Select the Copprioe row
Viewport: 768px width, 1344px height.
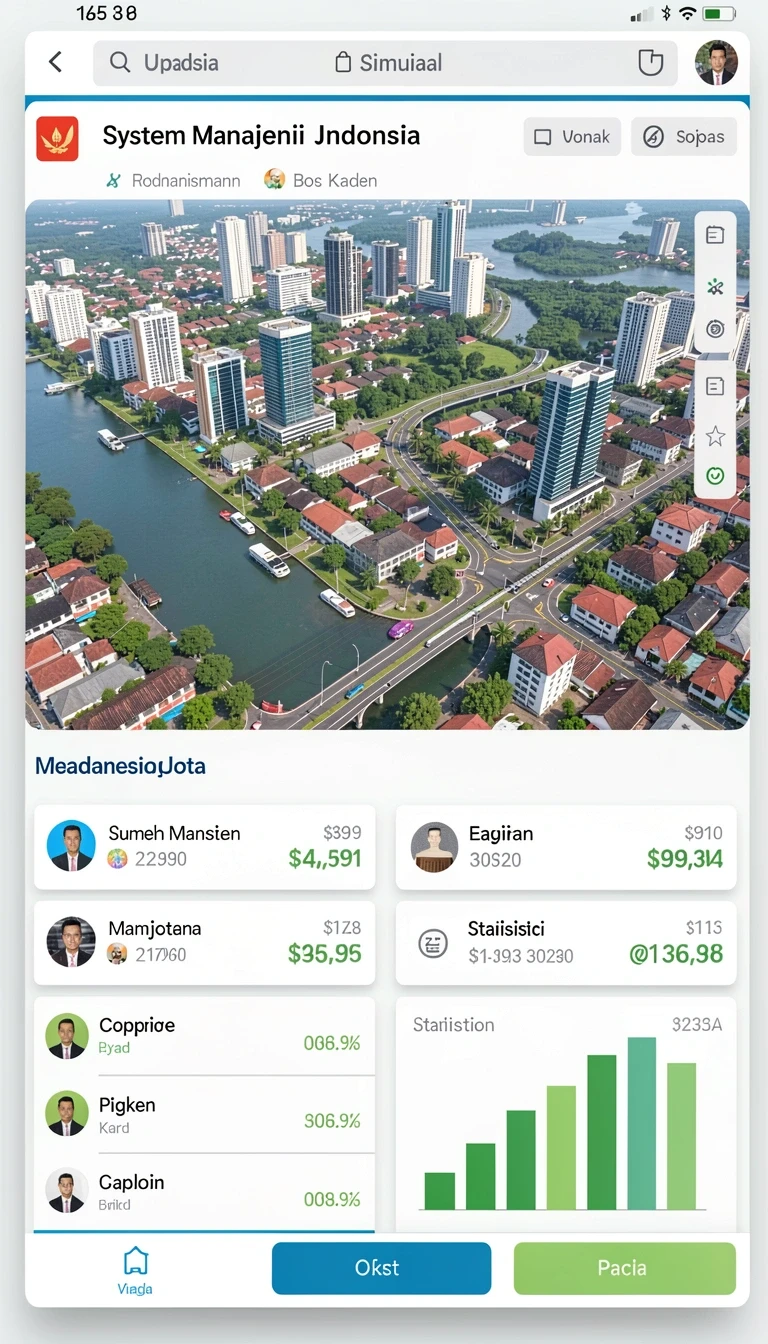[x=205, y=1035]
